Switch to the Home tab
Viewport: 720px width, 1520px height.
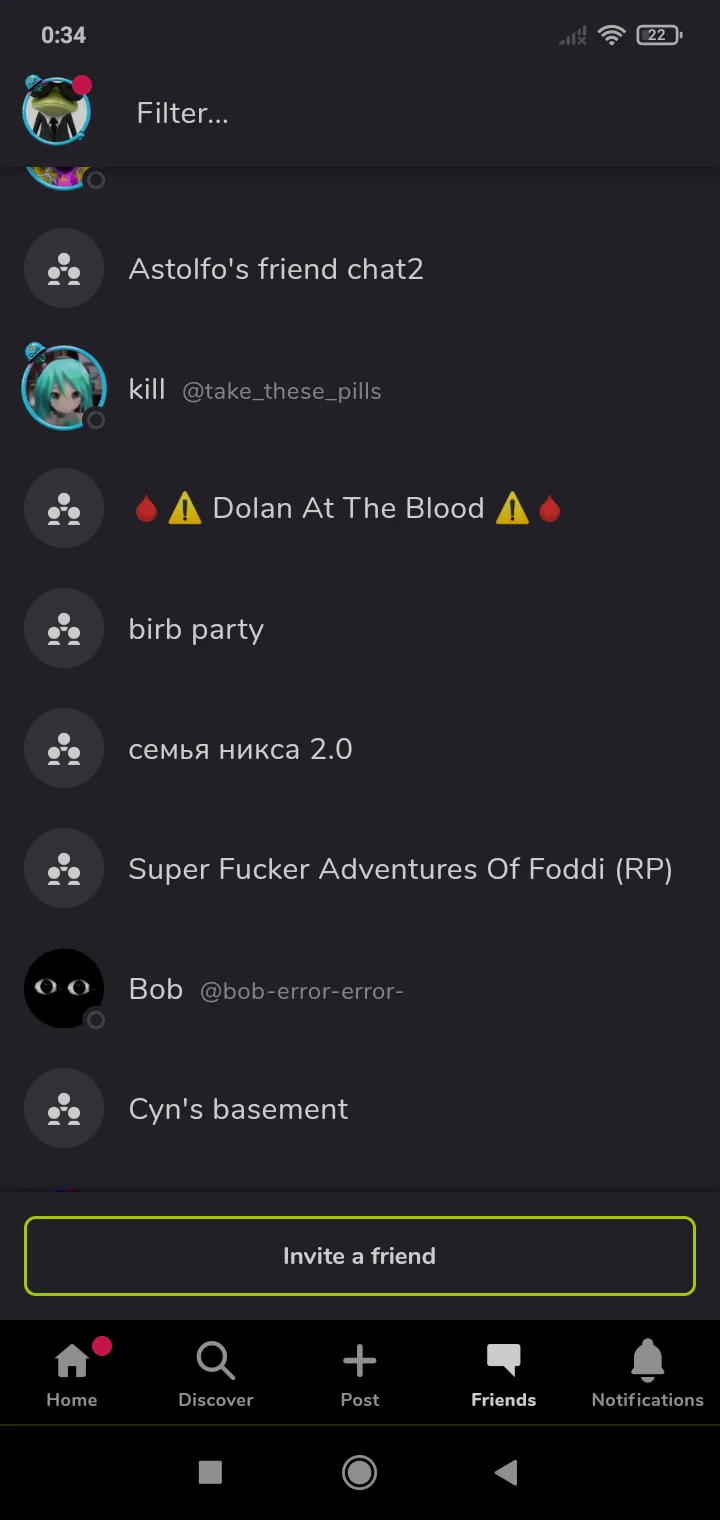click(x=72, y=1373)
